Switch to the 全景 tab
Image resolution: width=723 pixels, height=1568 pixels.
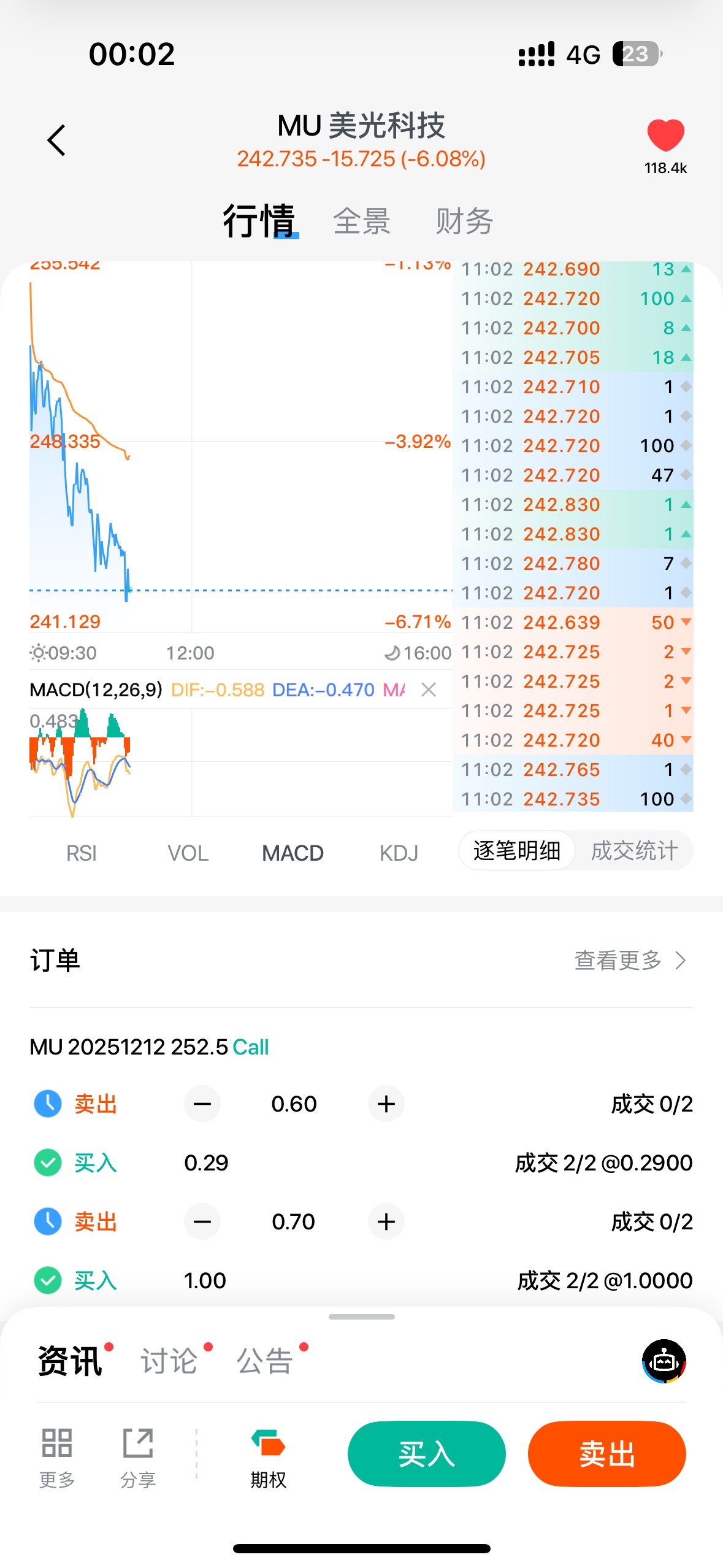362,221
